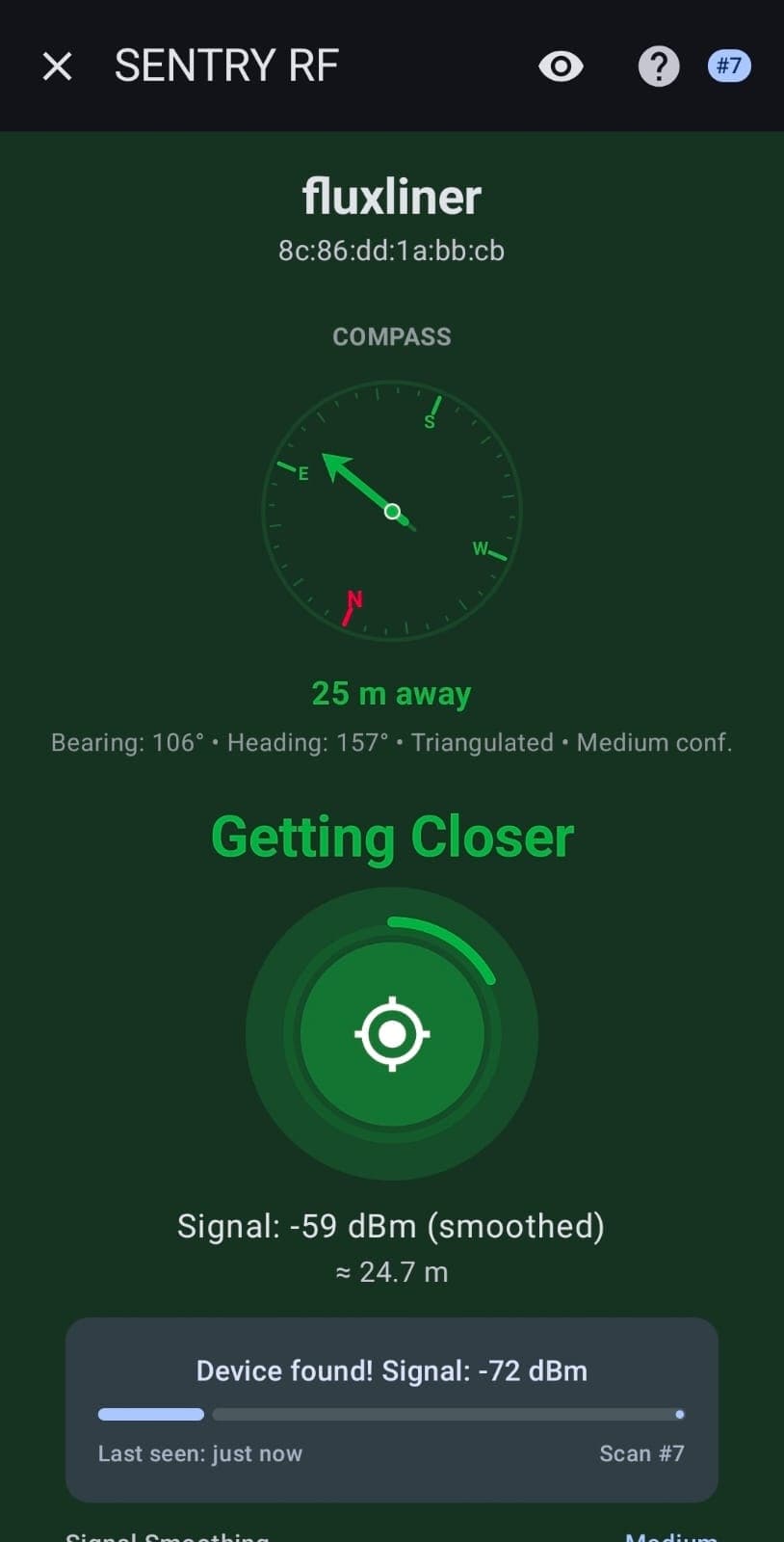Open help via the question mark icon
This screenshot has width=784, height=1542.
click(658, 66)
